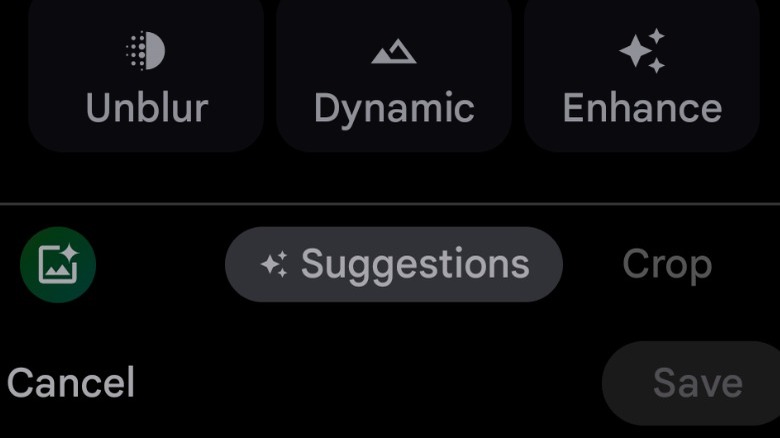Screen dimensions: 780x438
Task: Select the Suggestions tab
Action: click(394, 265)
